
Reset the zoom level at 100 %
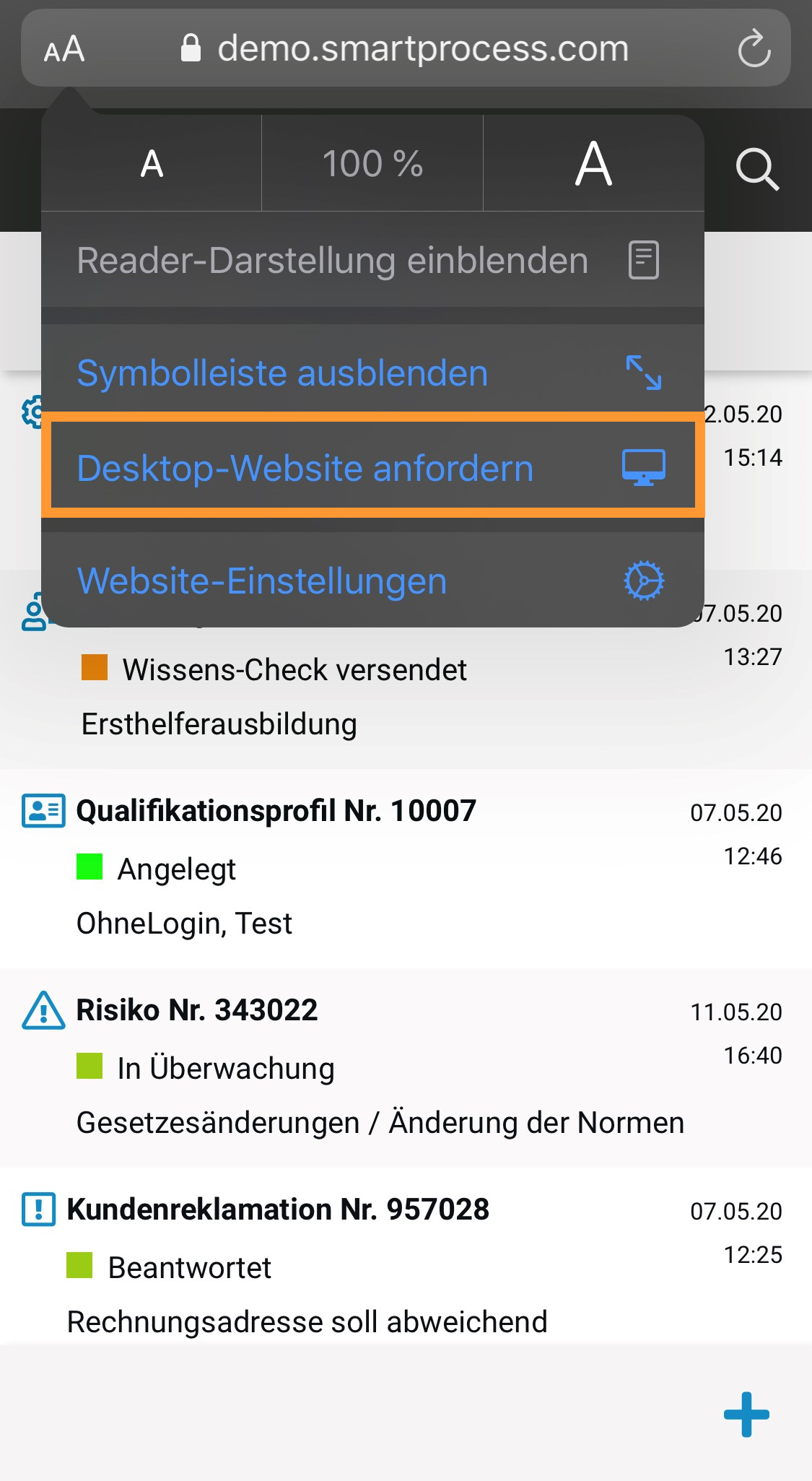[372, 164]
